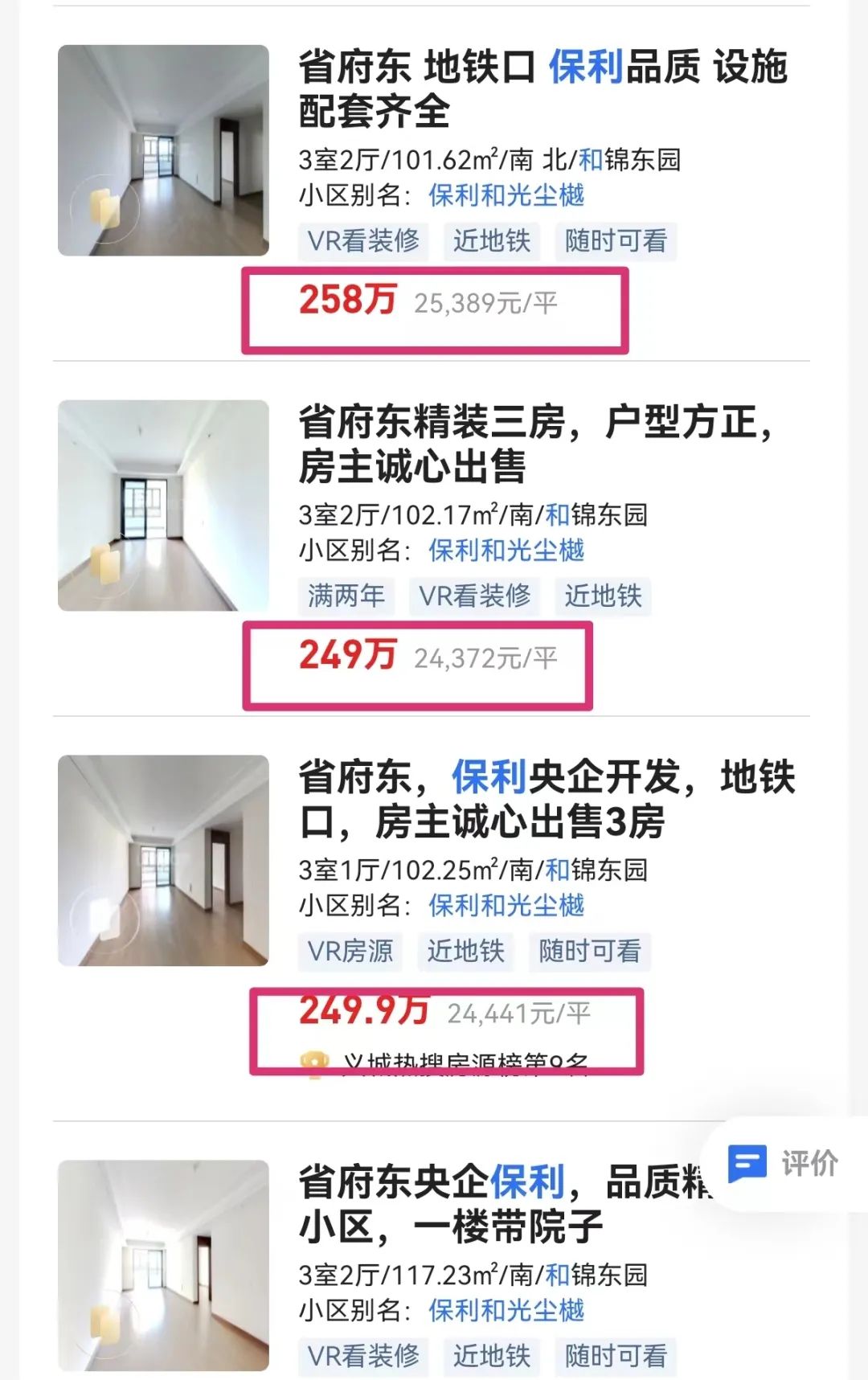Select the 满两年 tag on the second listing
Viewport: 868px width, 1380px height.
click(x=346, y=596)
